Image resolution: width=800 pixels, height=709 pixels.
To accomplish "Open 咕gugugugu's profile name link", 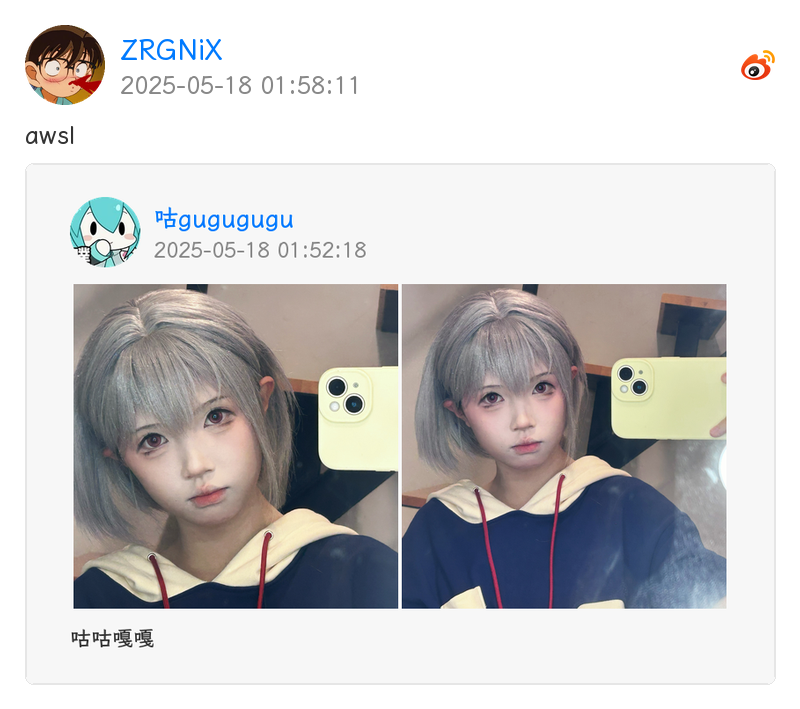I will point(224,219).
